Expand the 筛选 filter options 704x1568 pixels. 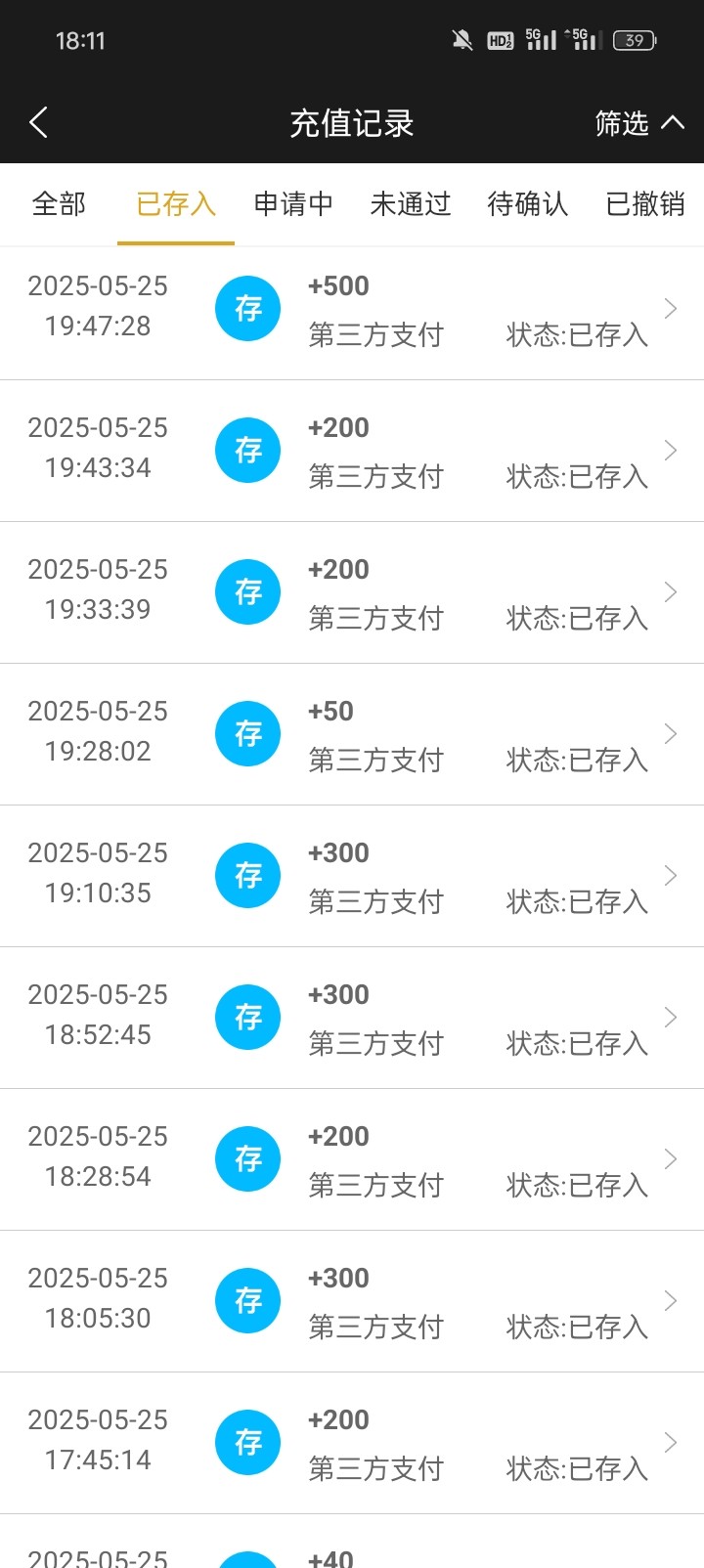coord(639,123)
